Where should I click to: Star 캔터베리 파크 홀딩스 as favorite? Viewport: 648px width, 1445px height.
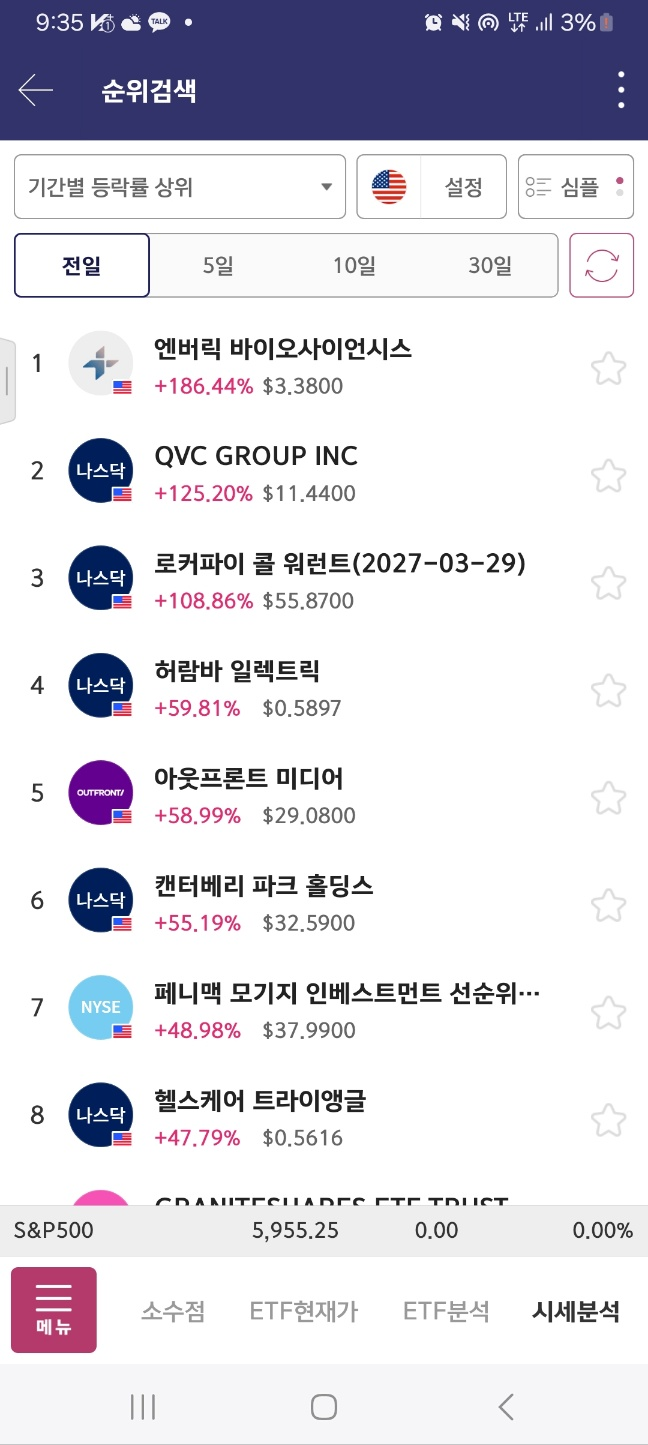[608, 906]
